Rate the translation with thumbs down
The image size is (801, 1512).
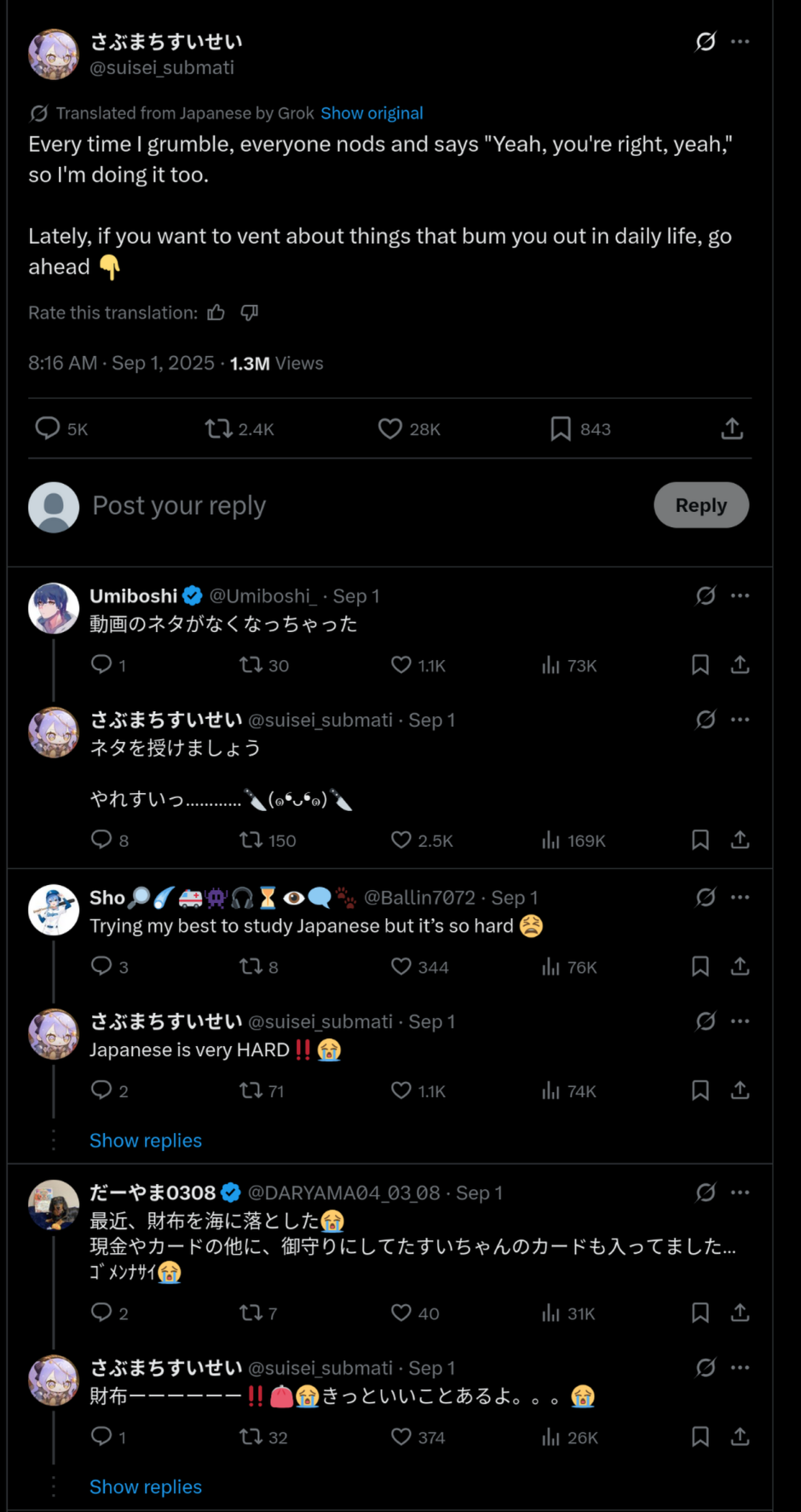250,313
